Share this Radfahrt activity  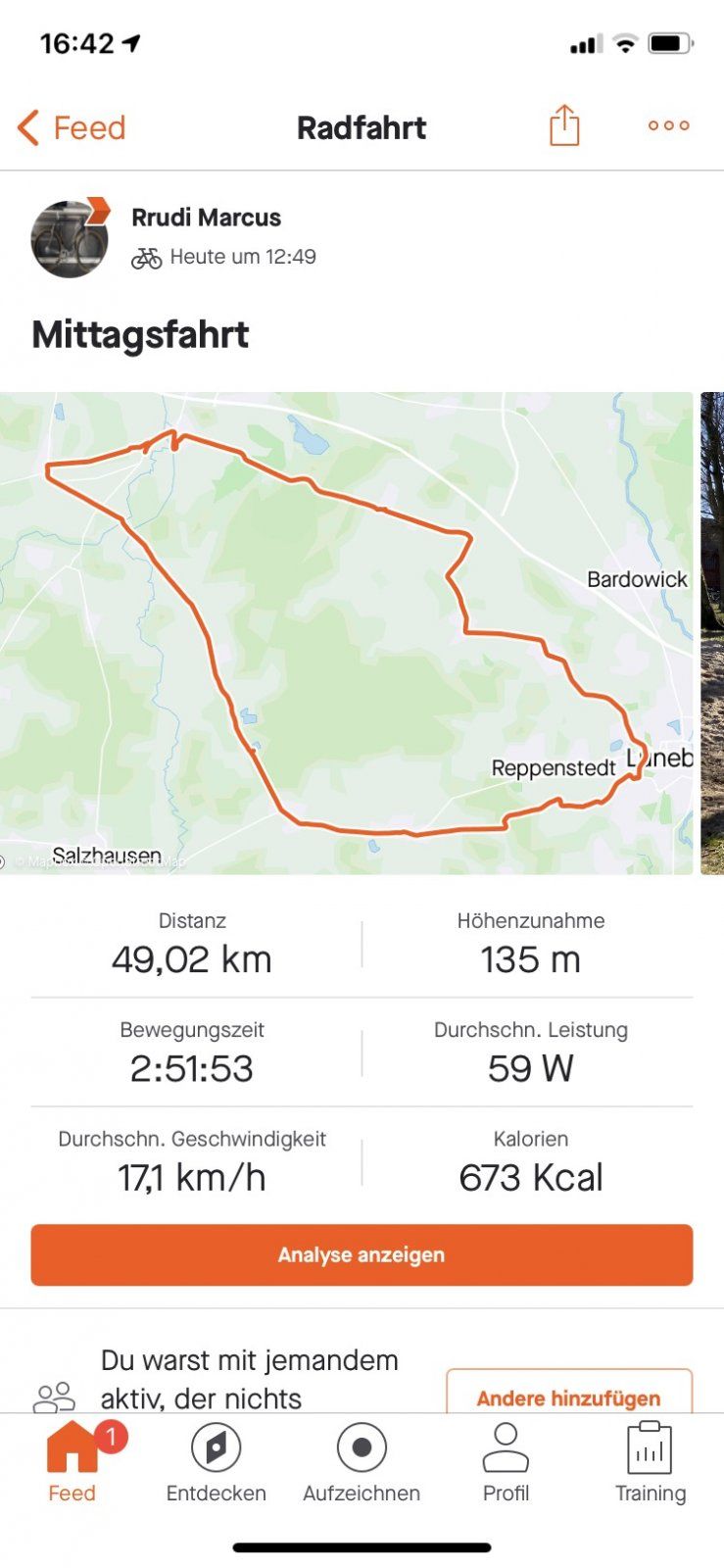point(564,125)
